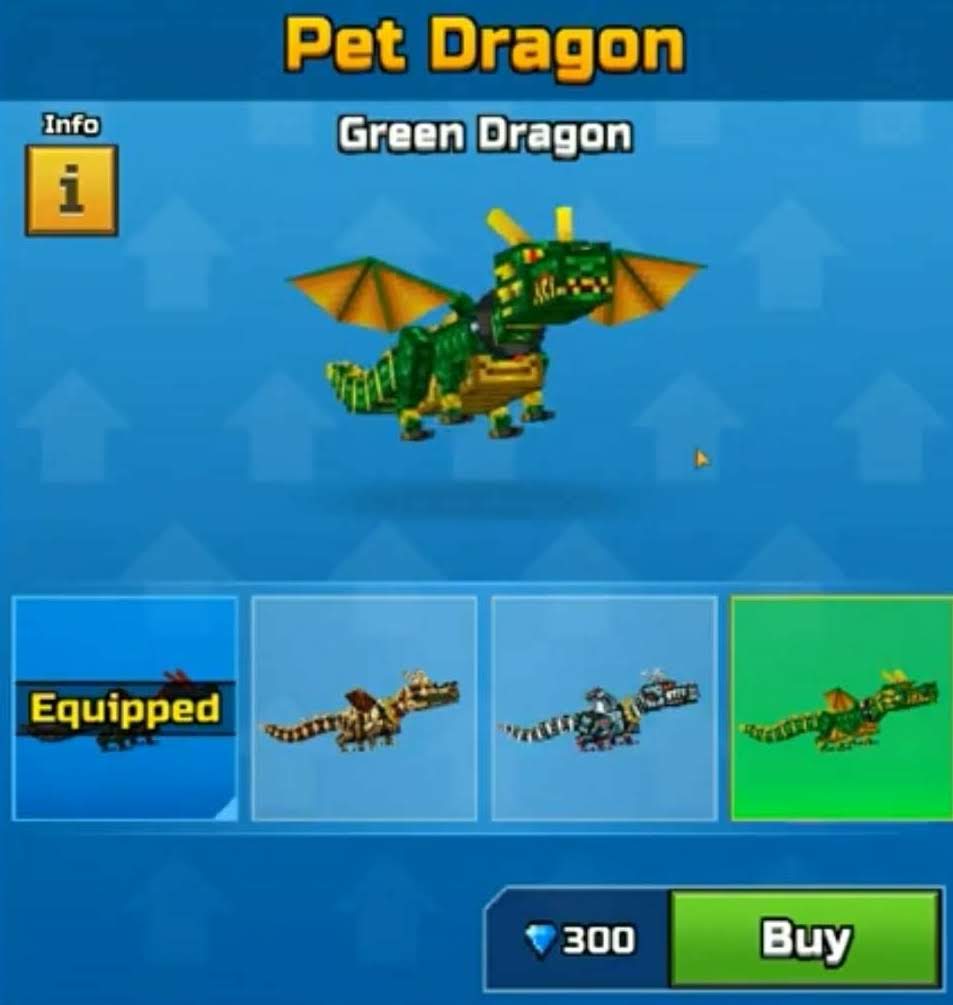Buy the Green Dragon for 300 gems
This screenshot has height=1005, width=953.
click(x=804, y=939)
